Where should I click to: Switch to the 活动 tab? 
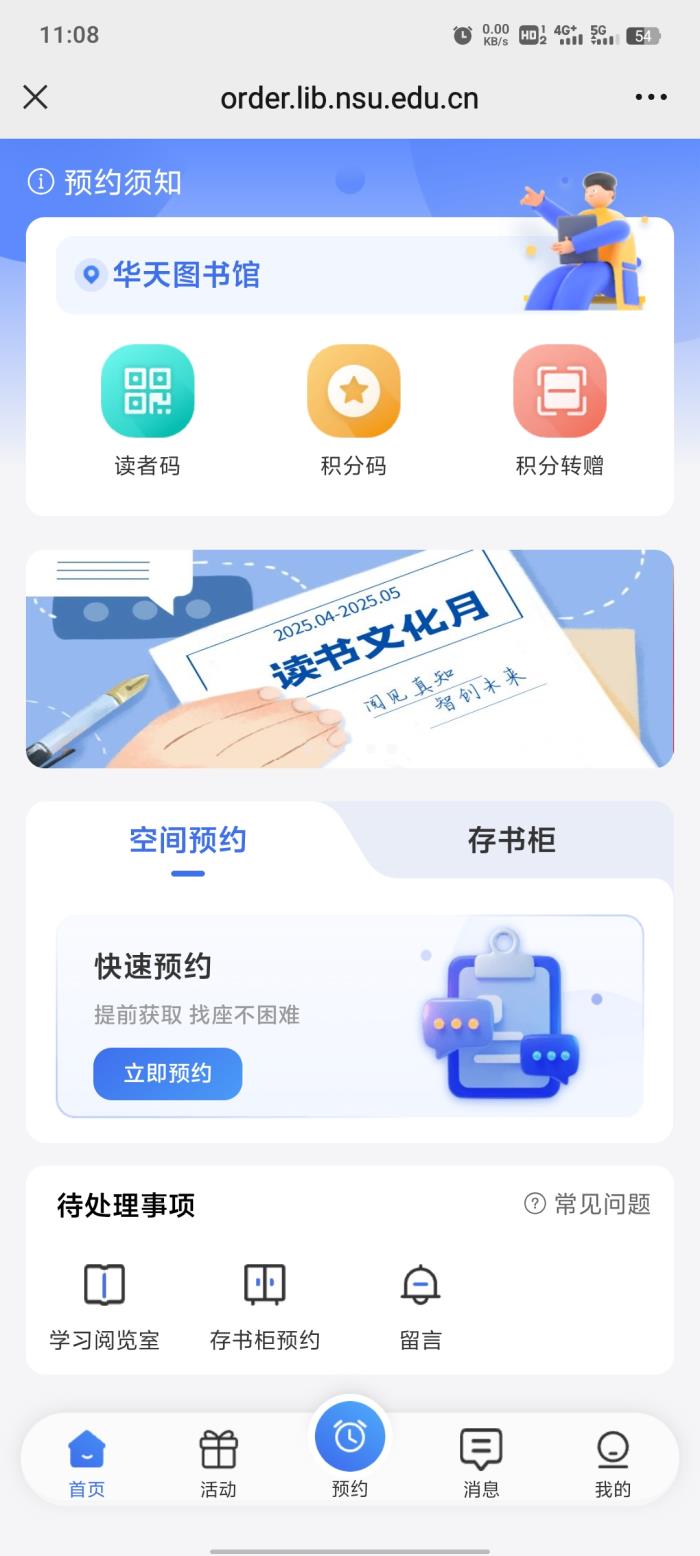[218, 1461]
